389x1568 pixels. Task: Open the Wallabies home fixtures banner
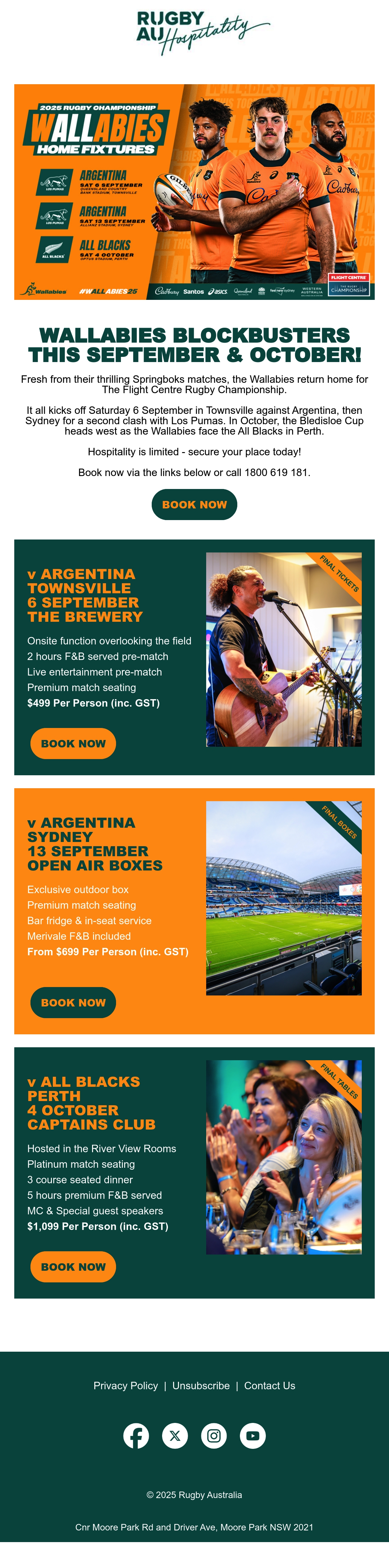194,192
